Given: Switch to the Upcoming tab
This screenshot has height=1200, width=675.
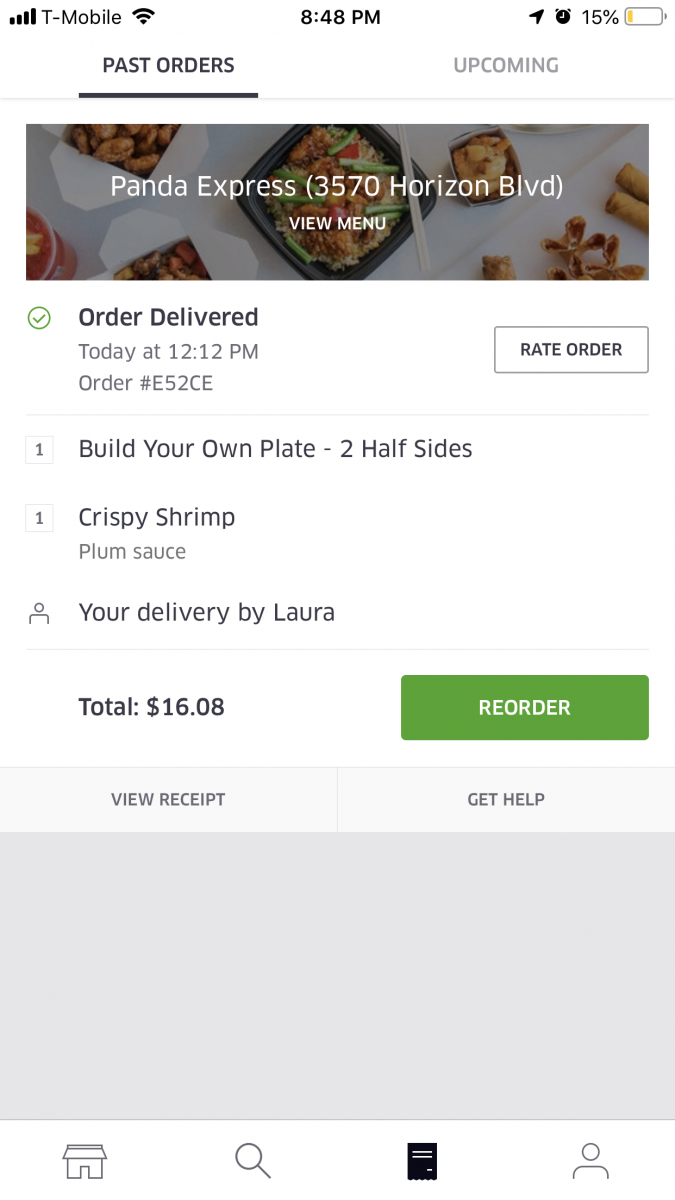Looking at the screenshot, I should (x=505, y=66).
